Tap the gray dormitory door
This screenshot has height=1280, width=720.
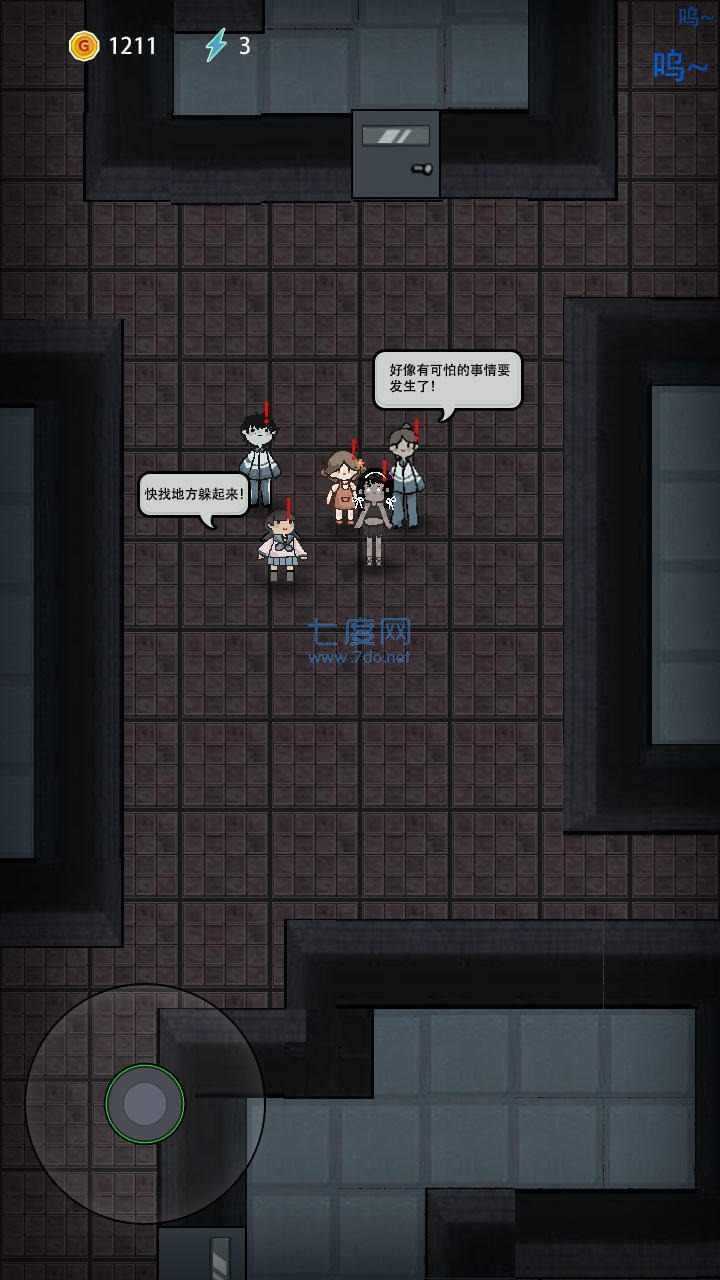tap(396, 154)
